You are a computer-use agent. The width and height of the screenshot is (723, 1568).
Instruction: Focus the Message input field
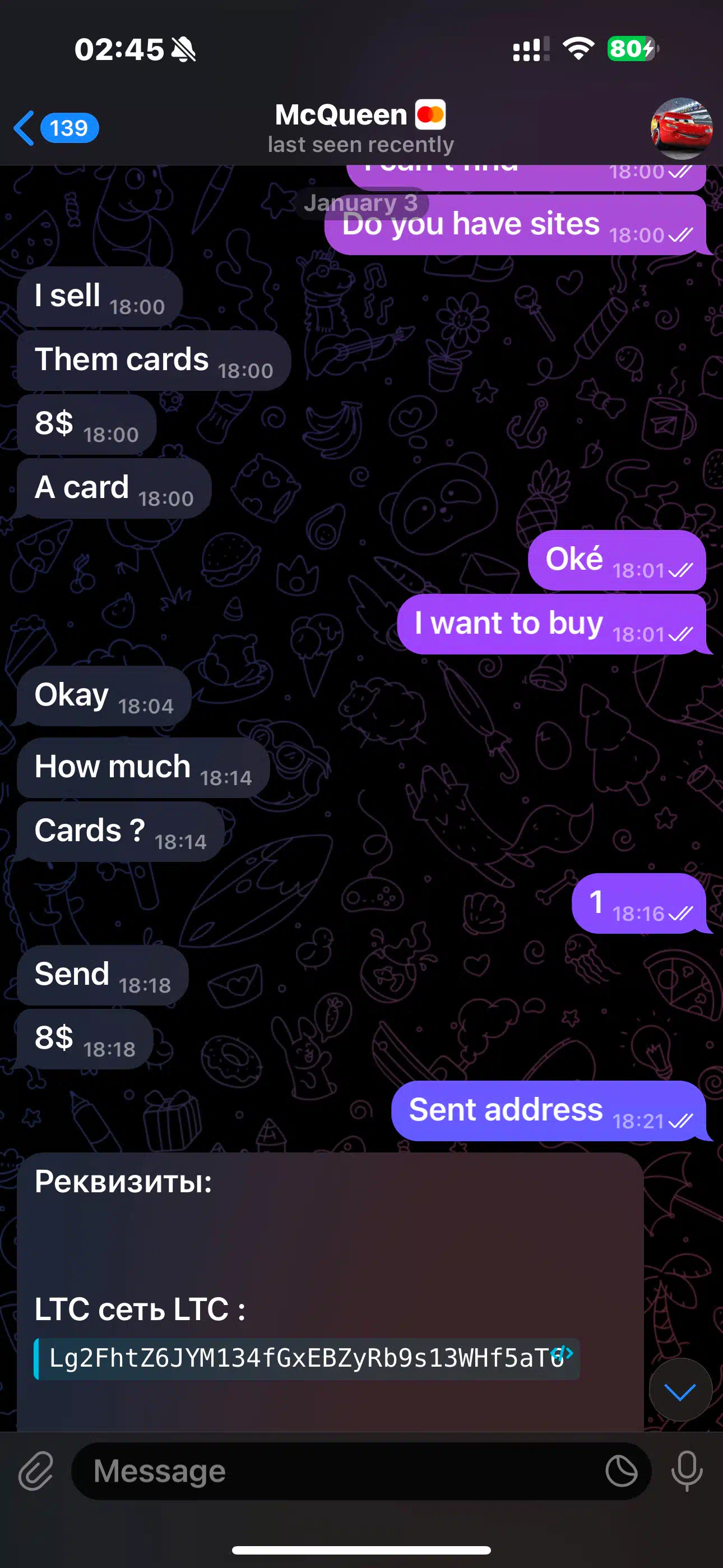341,1470
